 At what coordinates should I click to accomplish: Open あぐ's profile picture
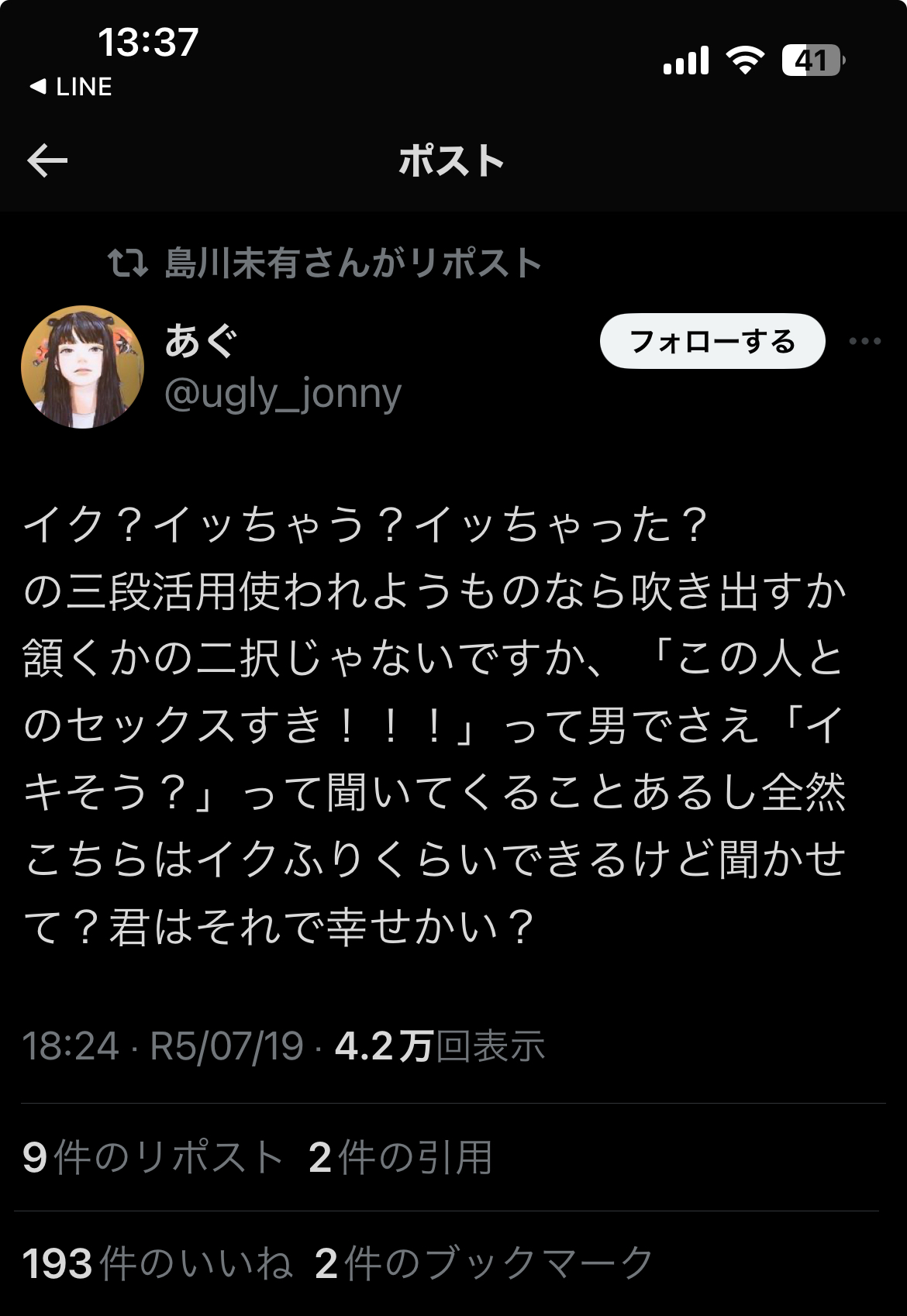tap(82, 367)
